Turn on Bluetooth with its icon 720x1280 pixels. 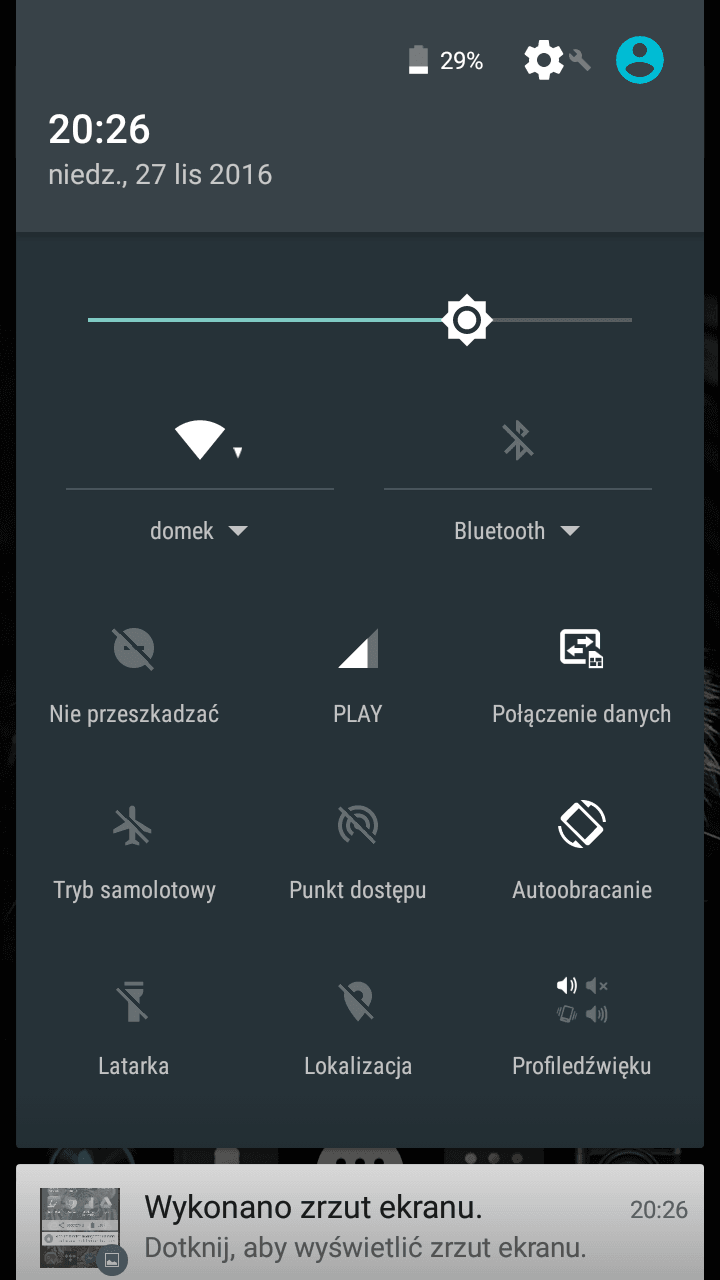pos(518,439)
